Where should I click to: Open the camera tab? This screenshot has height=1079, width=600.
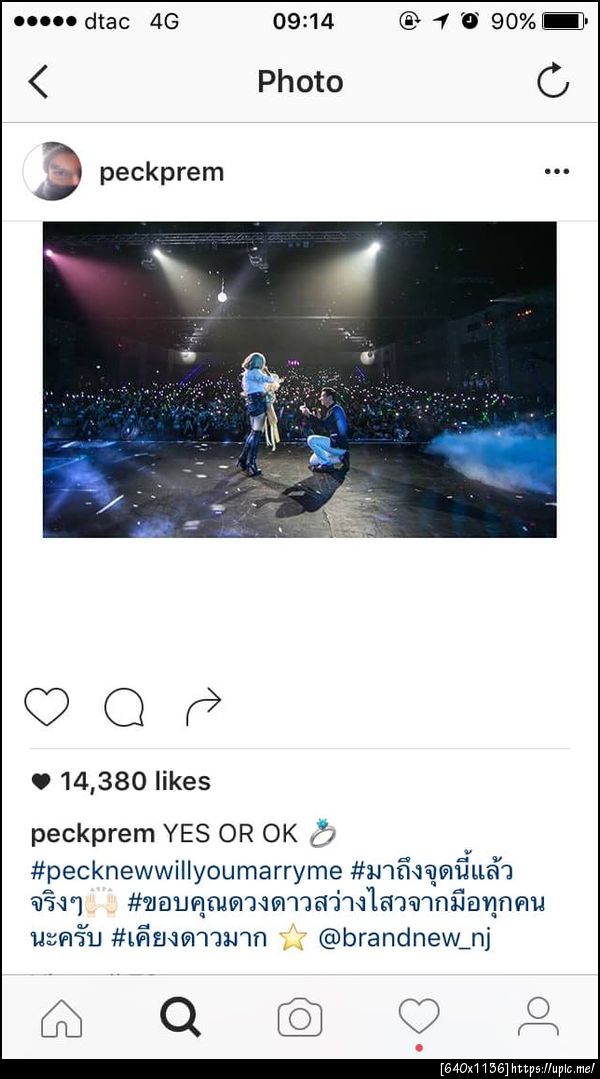click(299, 1018)
